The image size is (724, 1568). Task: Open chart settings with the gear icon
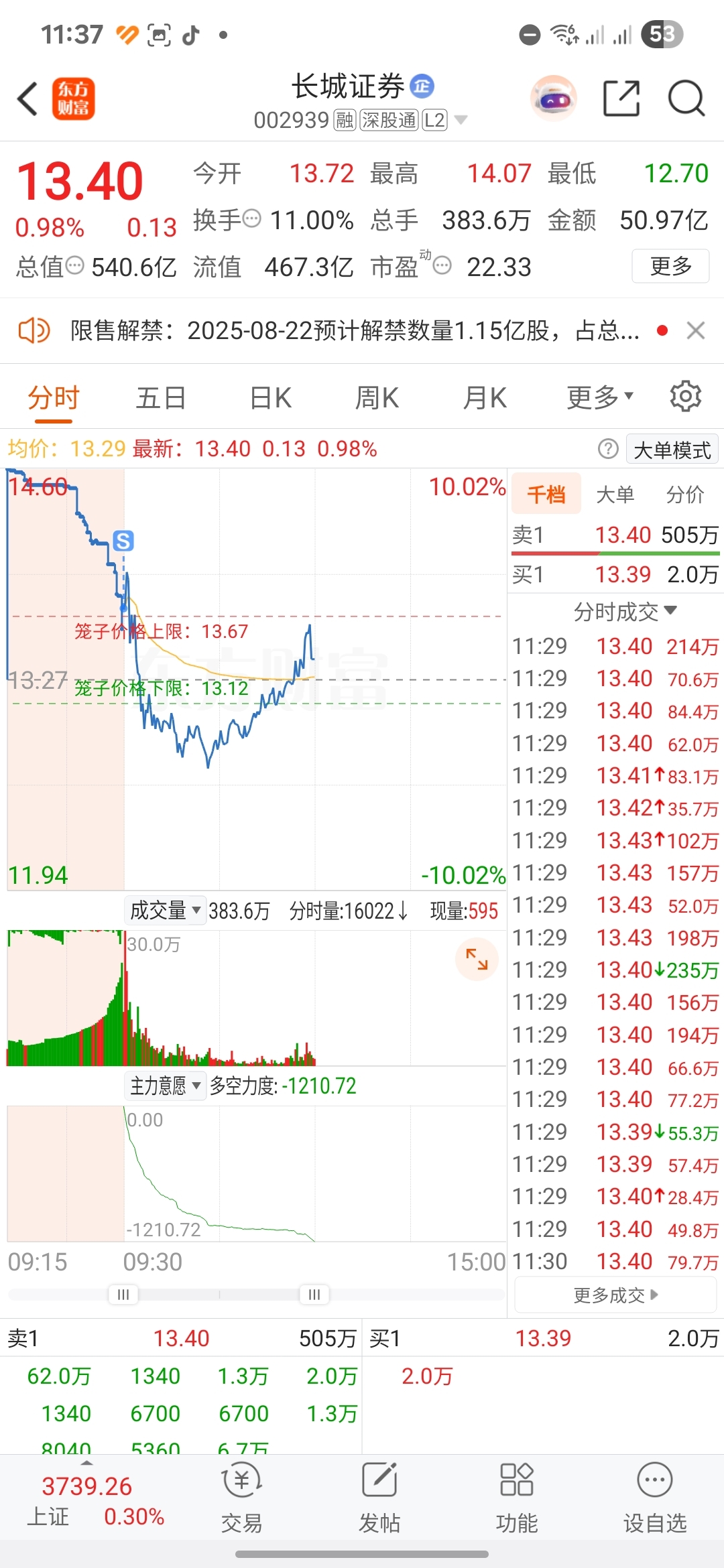[x=685, y=396]
